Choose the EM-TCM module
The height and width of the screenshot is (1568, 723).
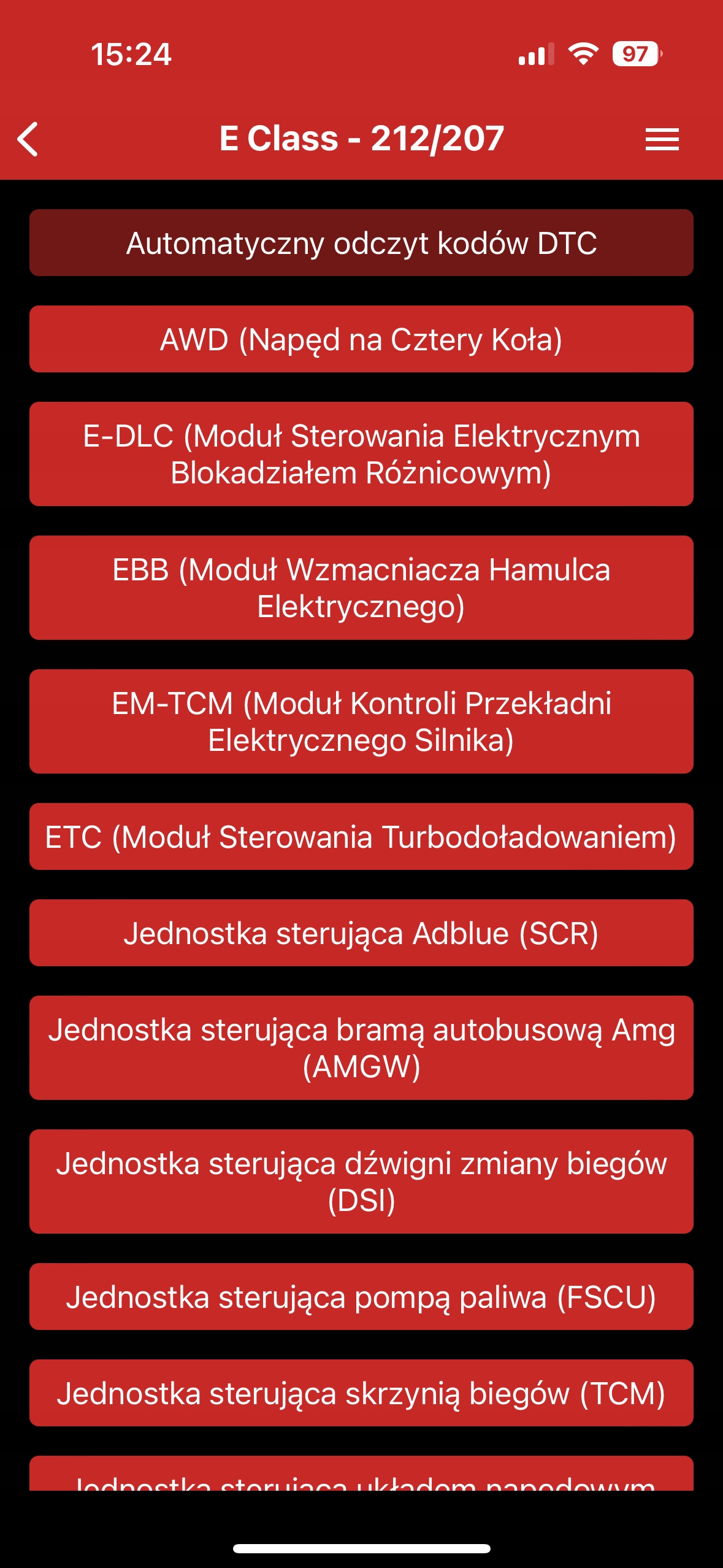point(361,721)
